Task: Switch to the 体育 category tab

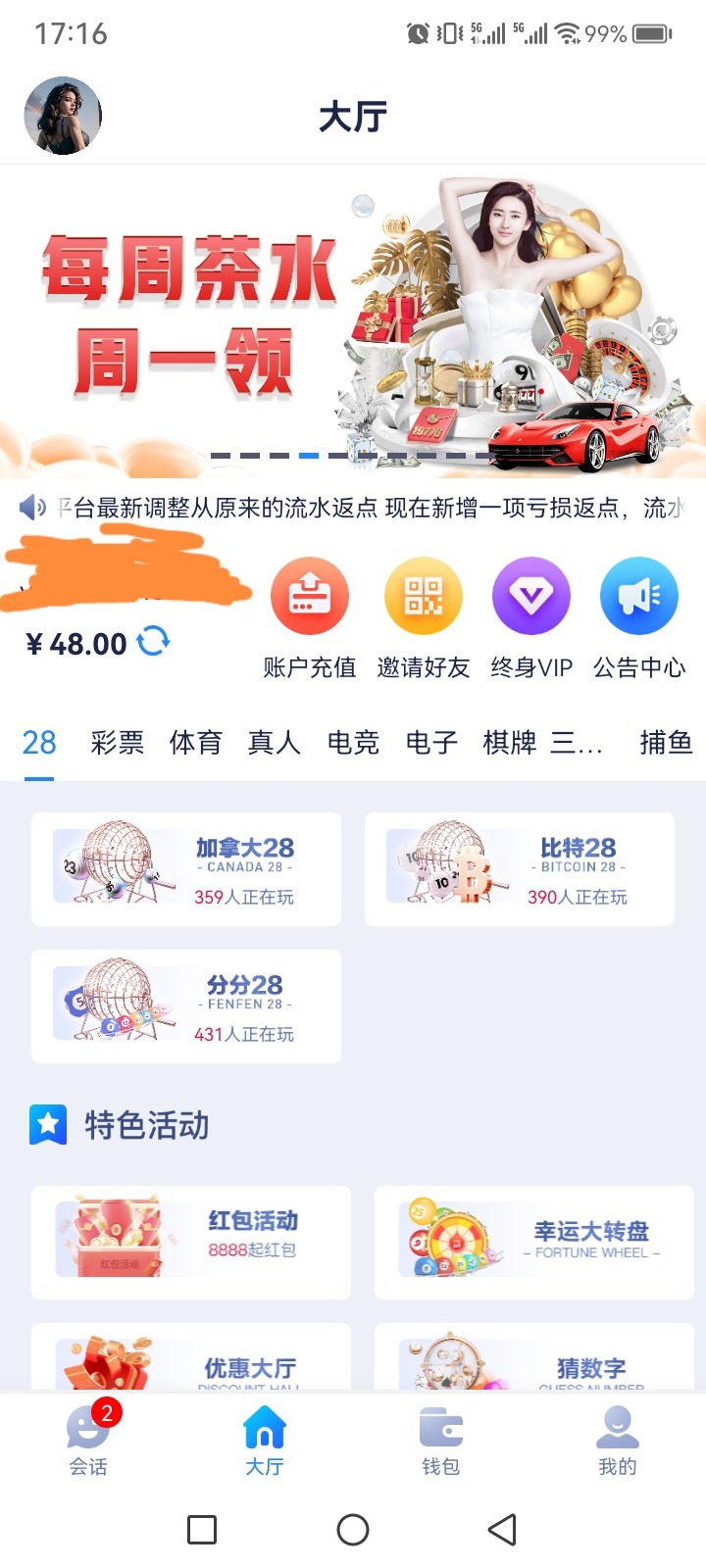Action: point(196,743)
